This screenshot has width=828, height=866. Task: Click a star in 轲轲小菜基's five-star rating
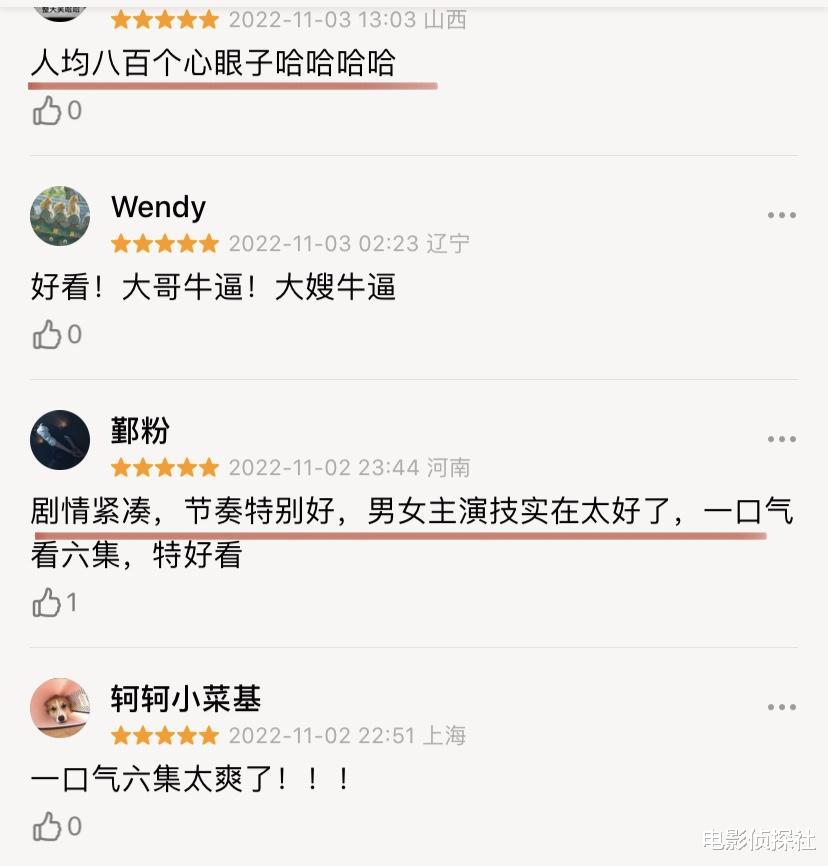pos(165,735)
